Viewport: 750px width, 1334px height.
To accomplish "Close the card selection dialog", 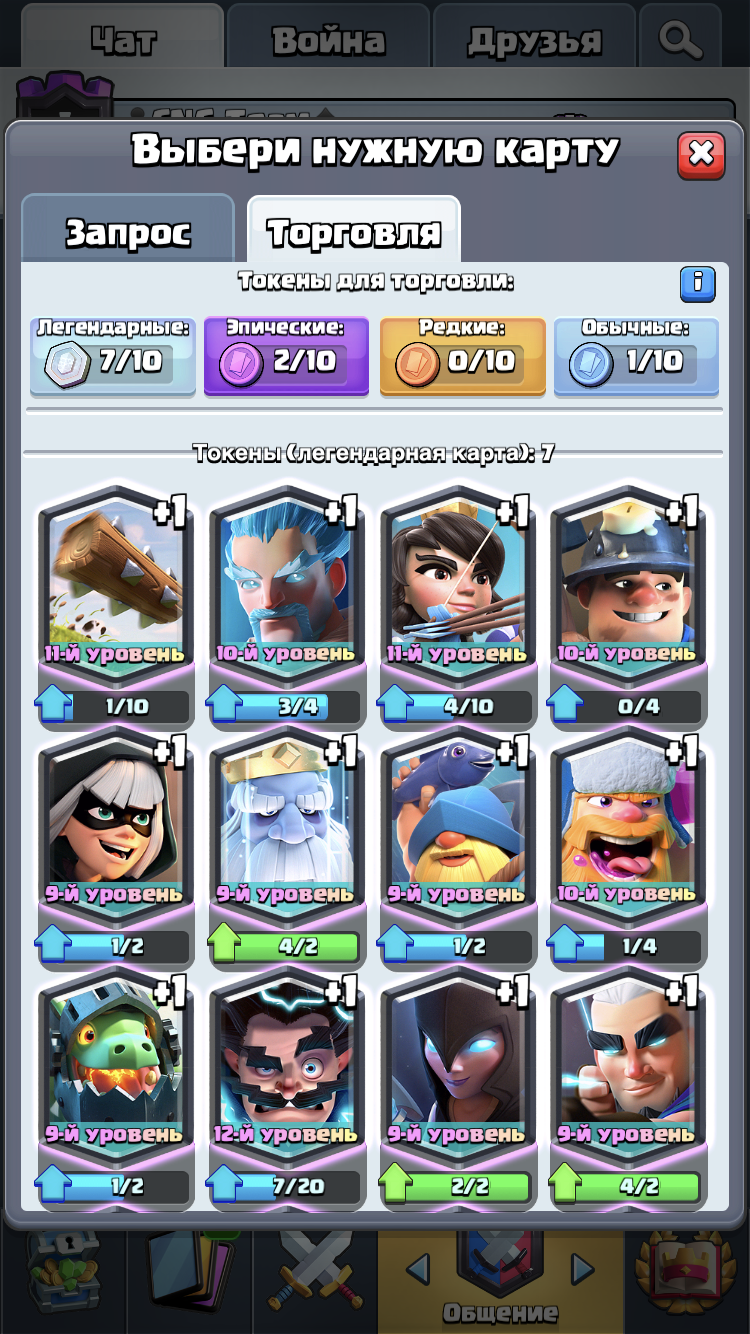I will pos(701,154).
